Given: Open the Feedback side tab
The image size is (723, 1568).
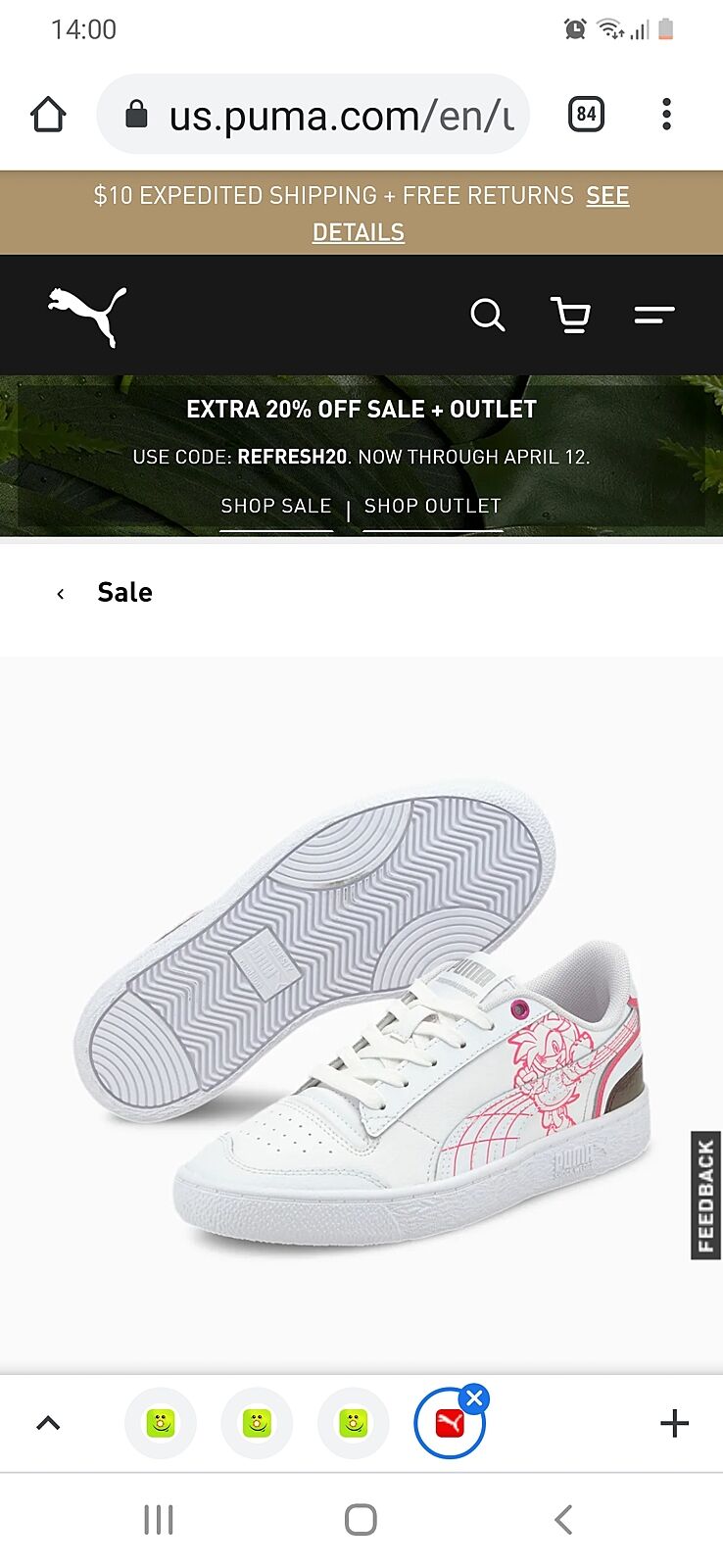Looking at the screenshot, I should [705, 1195].
